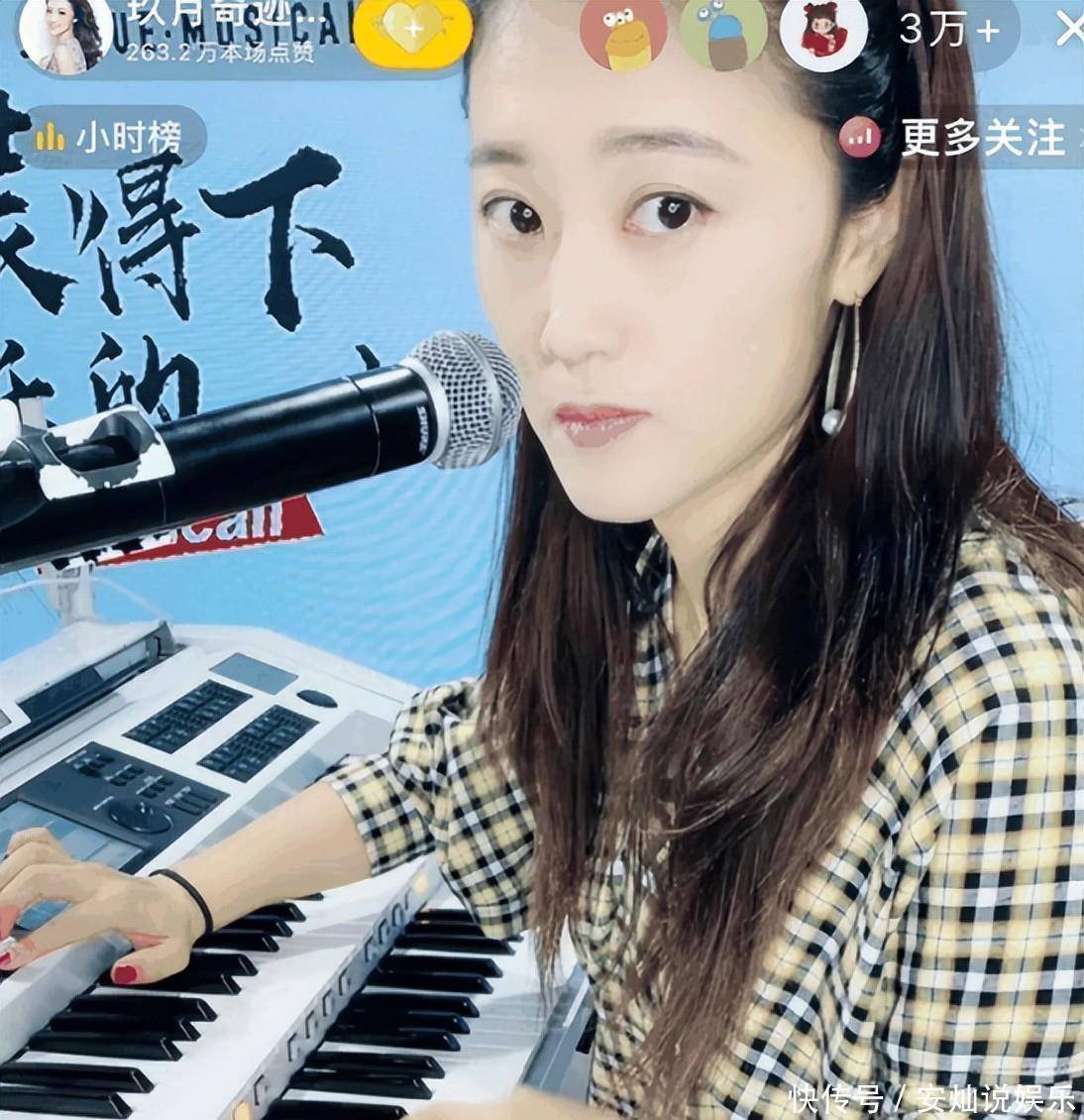
Task: Close the live stream
Action: 1068,31
